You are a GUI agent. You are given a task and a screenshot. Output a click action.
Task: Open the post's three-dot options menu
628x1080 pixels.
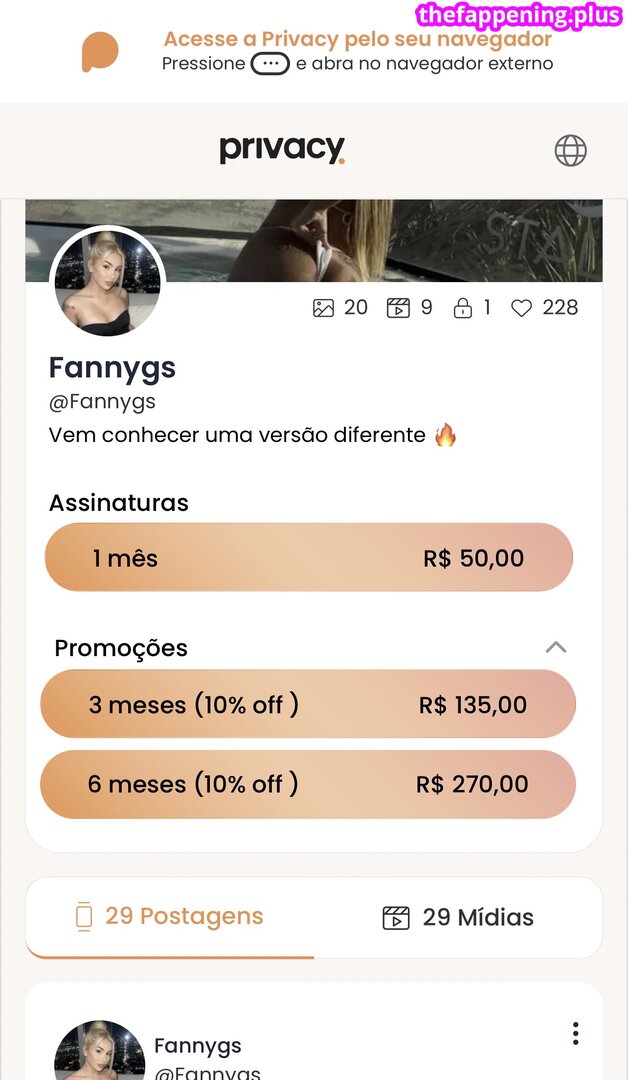[x=575, y=1033]
